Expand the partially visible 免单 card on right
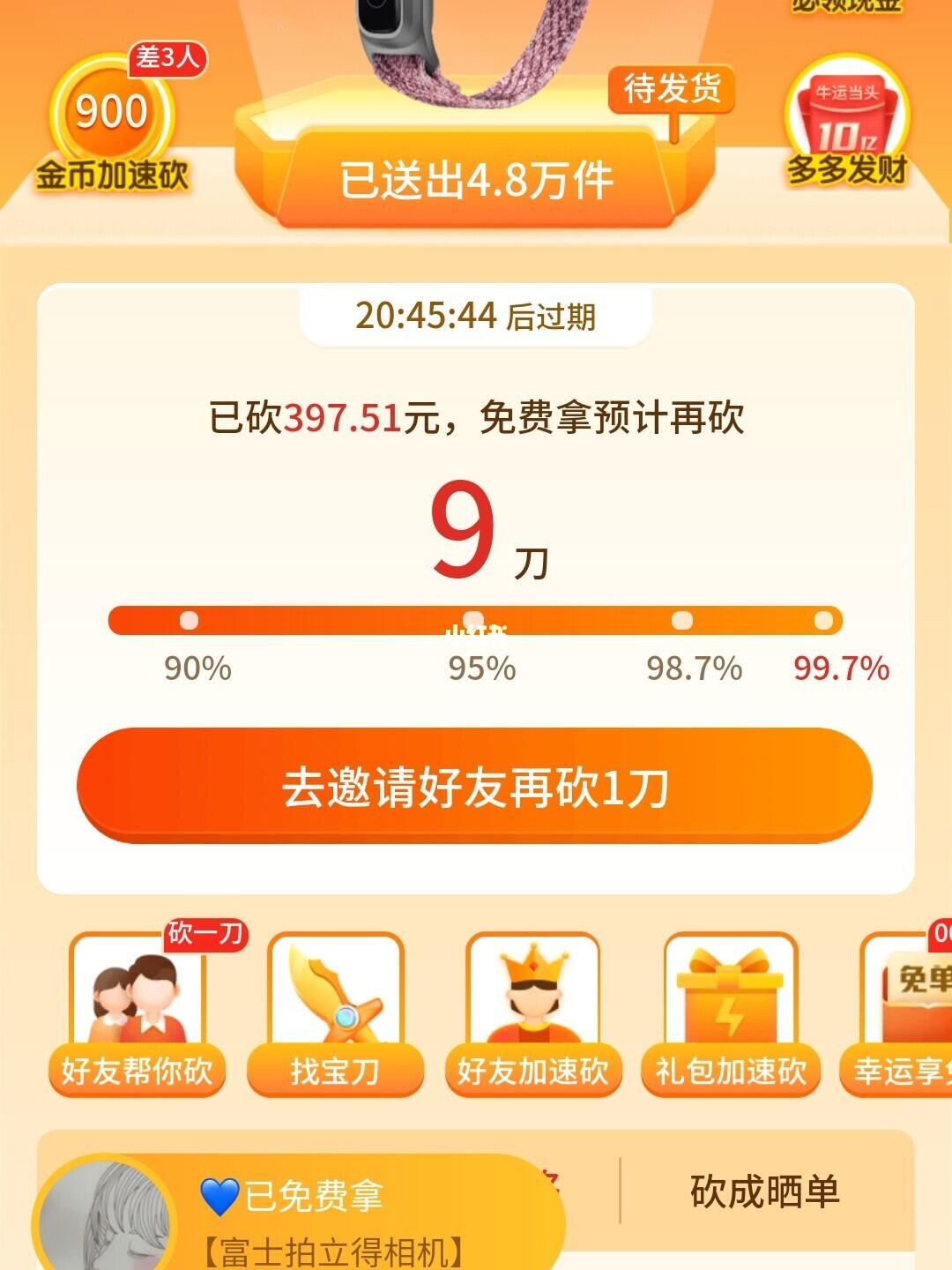 click(x=917, y=983)
